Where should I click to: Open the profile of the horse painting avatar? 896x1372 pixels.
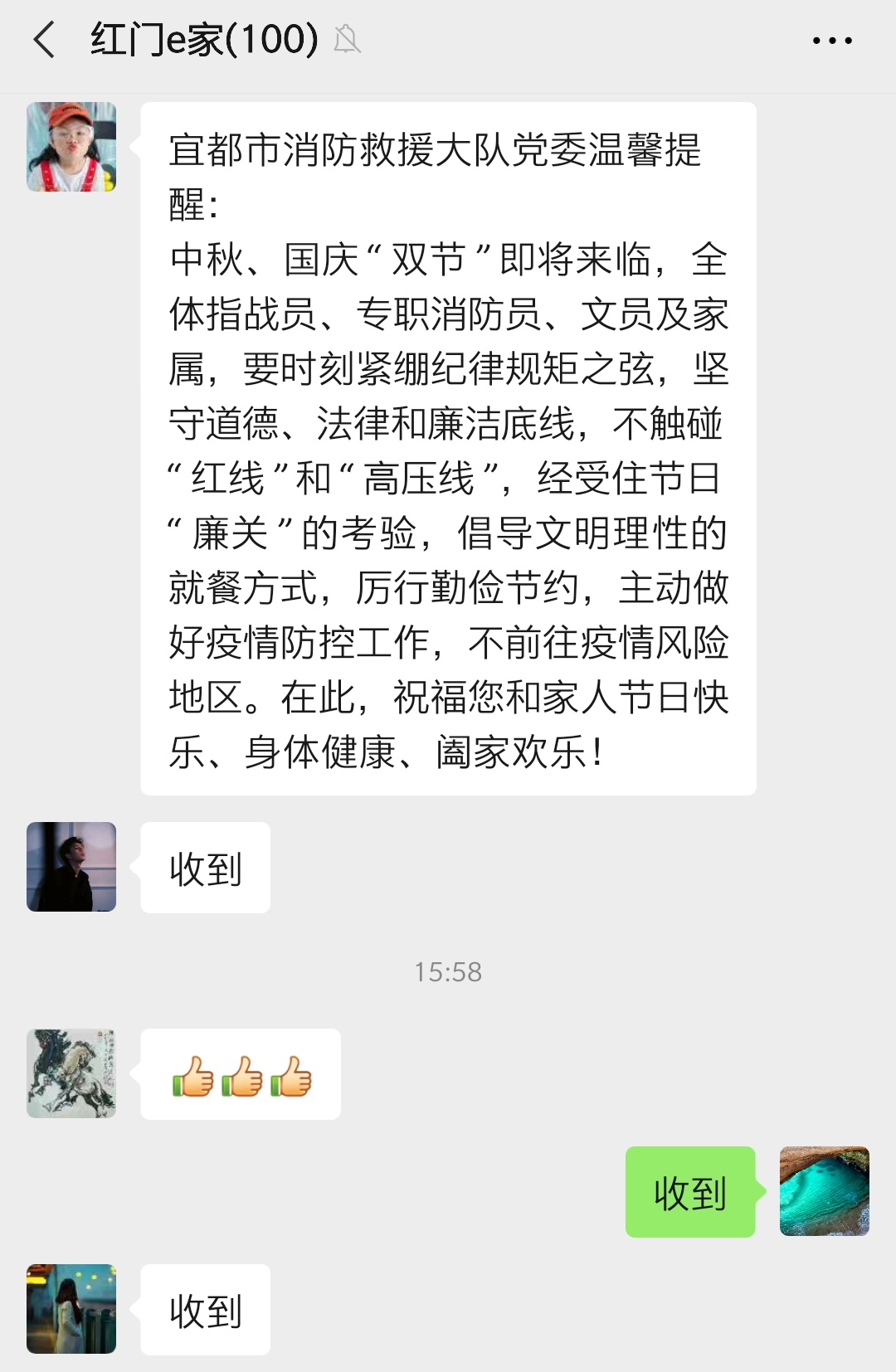click(71, 1073)
